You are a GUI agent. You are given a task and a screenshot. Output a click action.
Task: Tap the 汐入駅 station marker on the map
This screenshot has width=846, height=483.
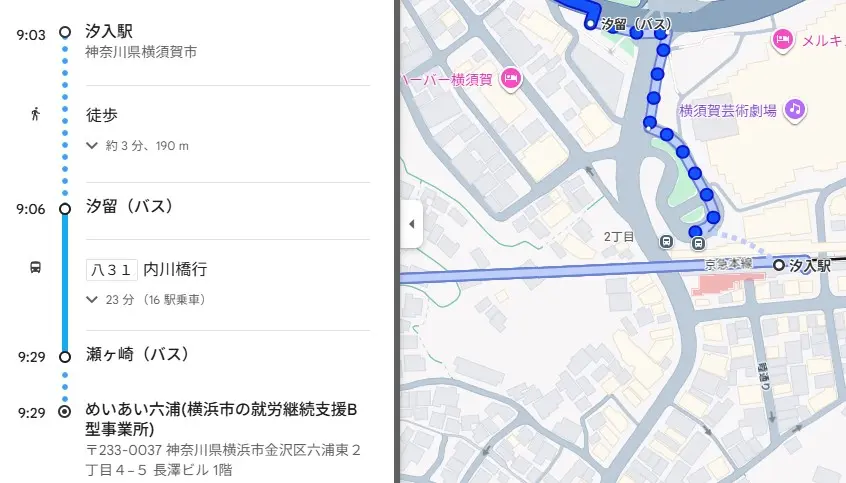click(779, 265)
